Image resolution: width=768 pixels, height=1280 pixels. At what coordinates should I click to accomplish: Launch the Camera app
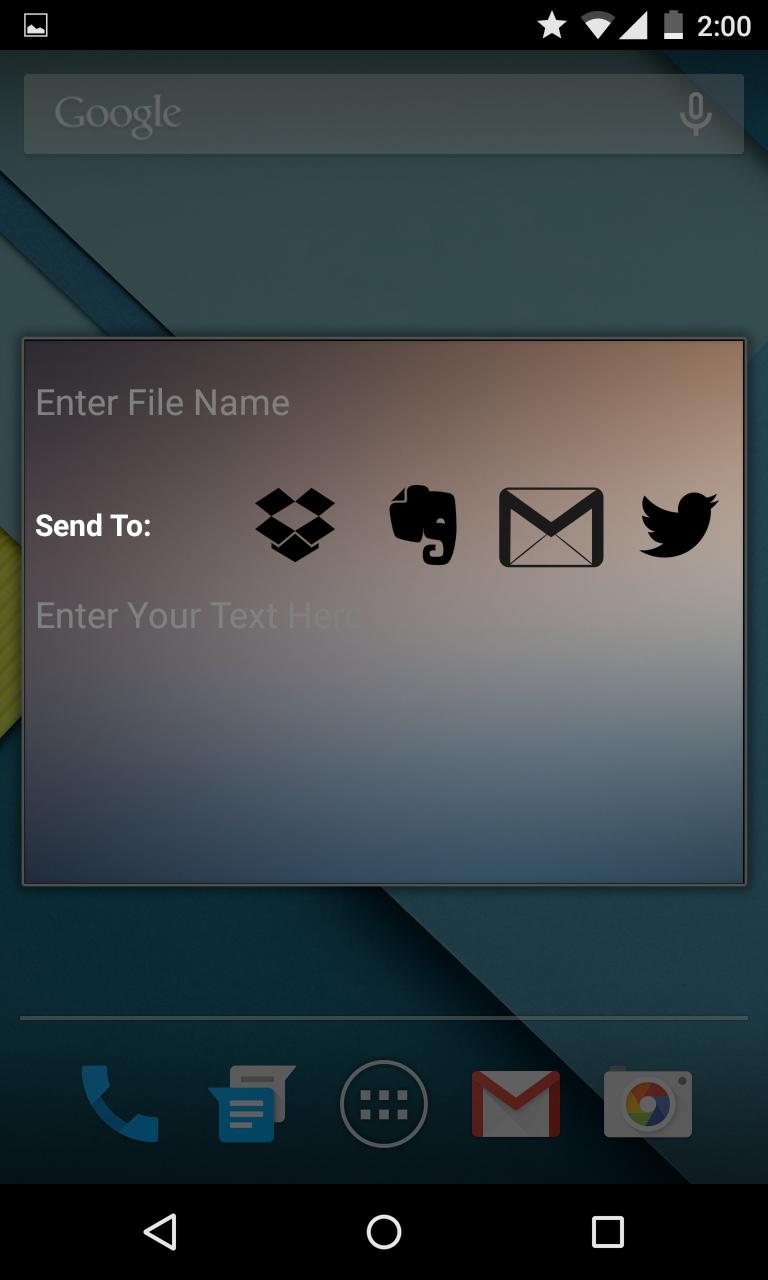pos(648,1104)
